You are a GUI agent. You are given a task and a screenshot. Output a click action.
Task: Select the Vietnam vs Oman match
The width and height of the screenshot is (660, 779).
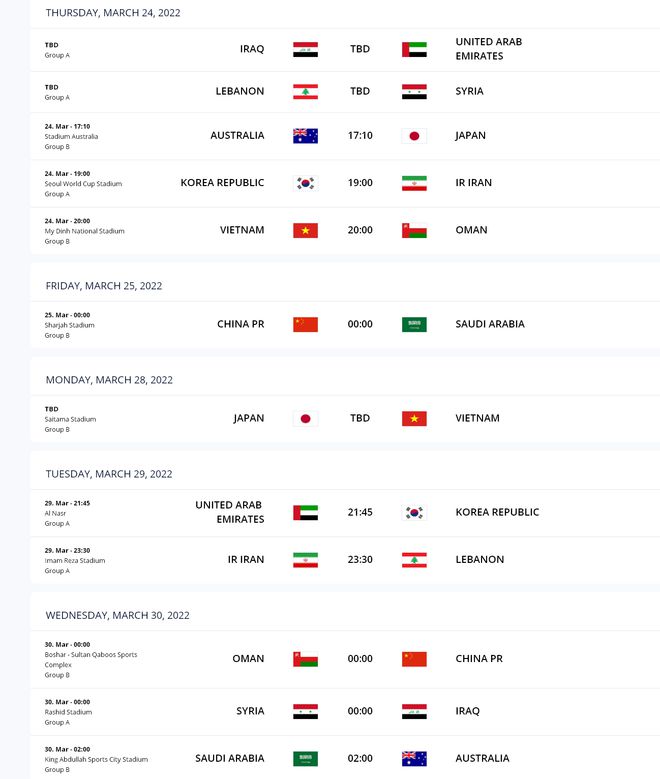point(360,230)
